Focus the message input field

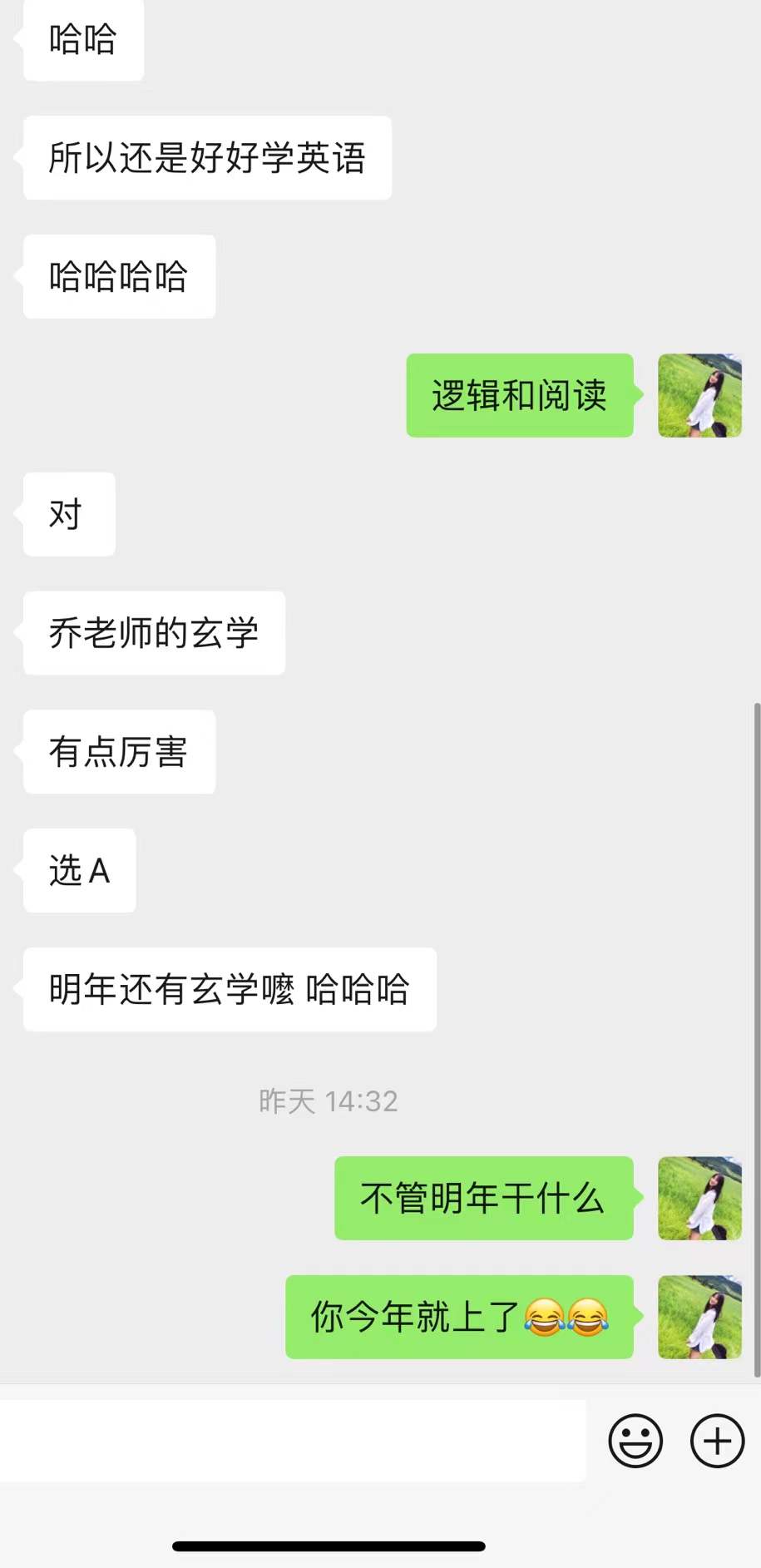[291, 1440]
